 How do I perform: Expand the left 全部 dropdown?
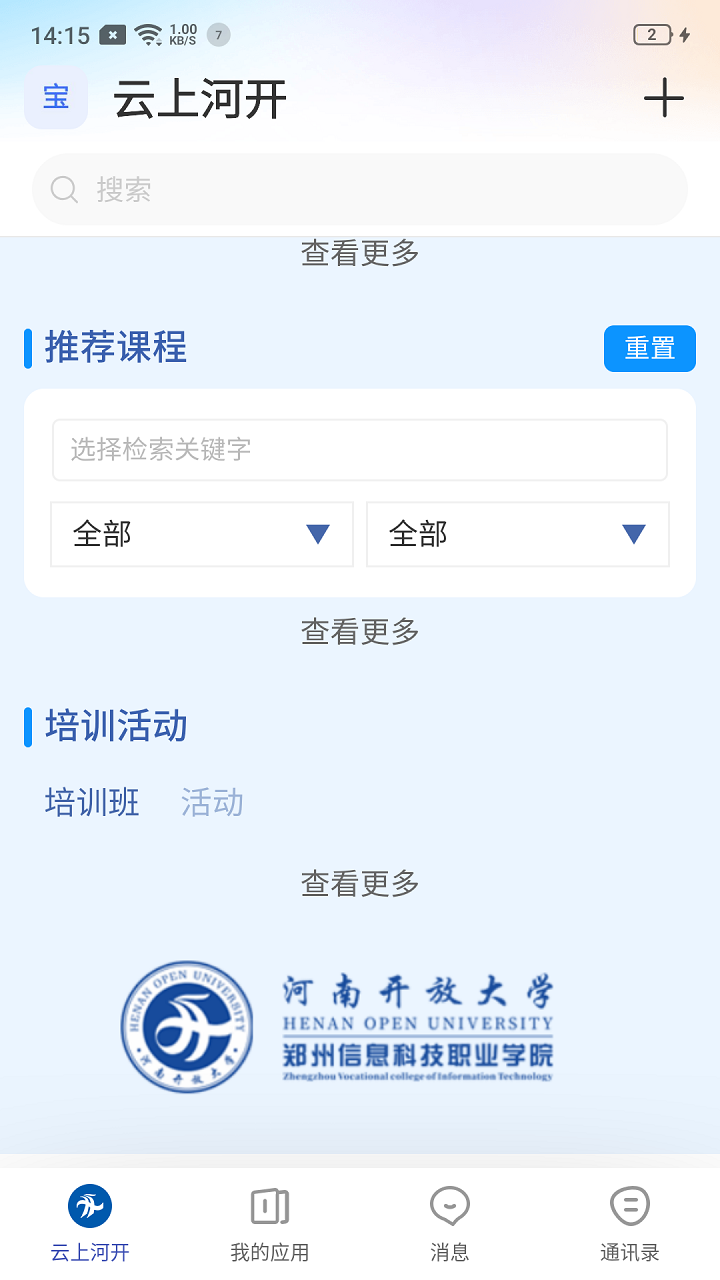[201, 535]
